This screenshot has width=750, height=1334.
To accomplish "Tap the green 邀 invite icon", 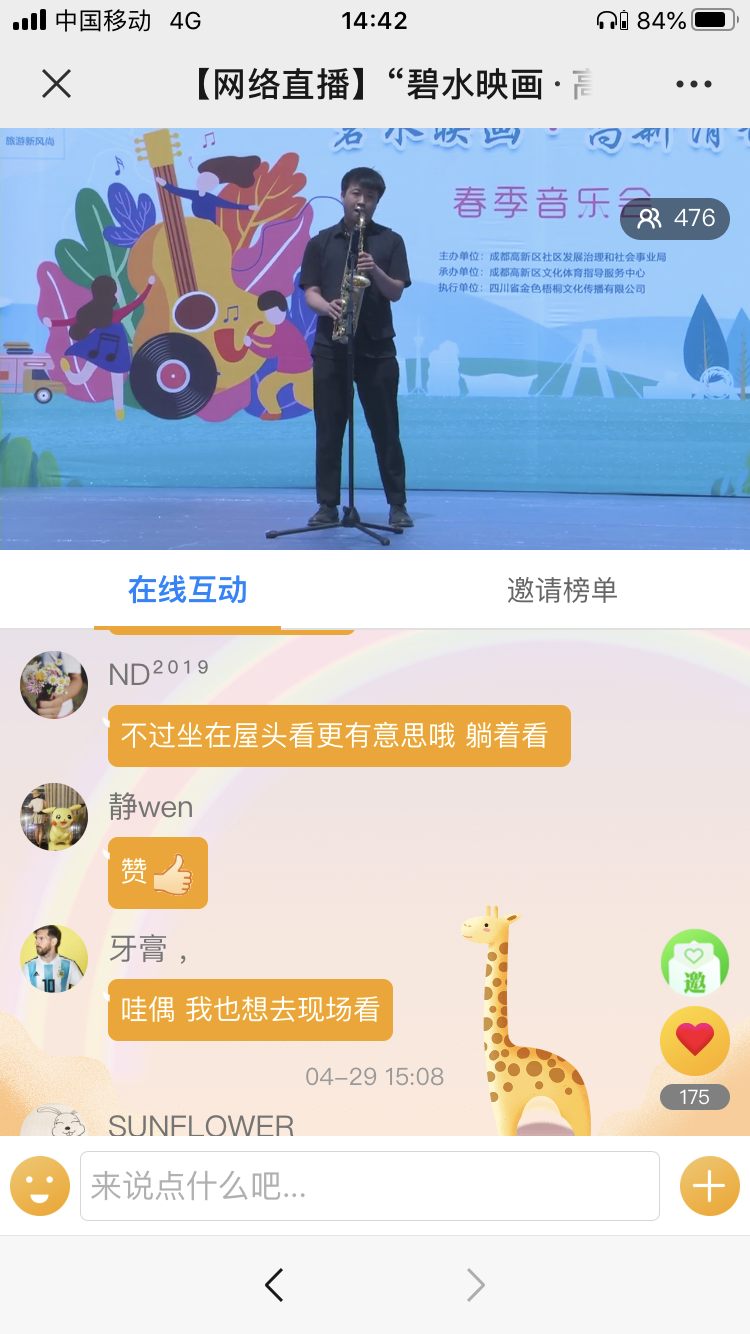I will pos(695,964).
